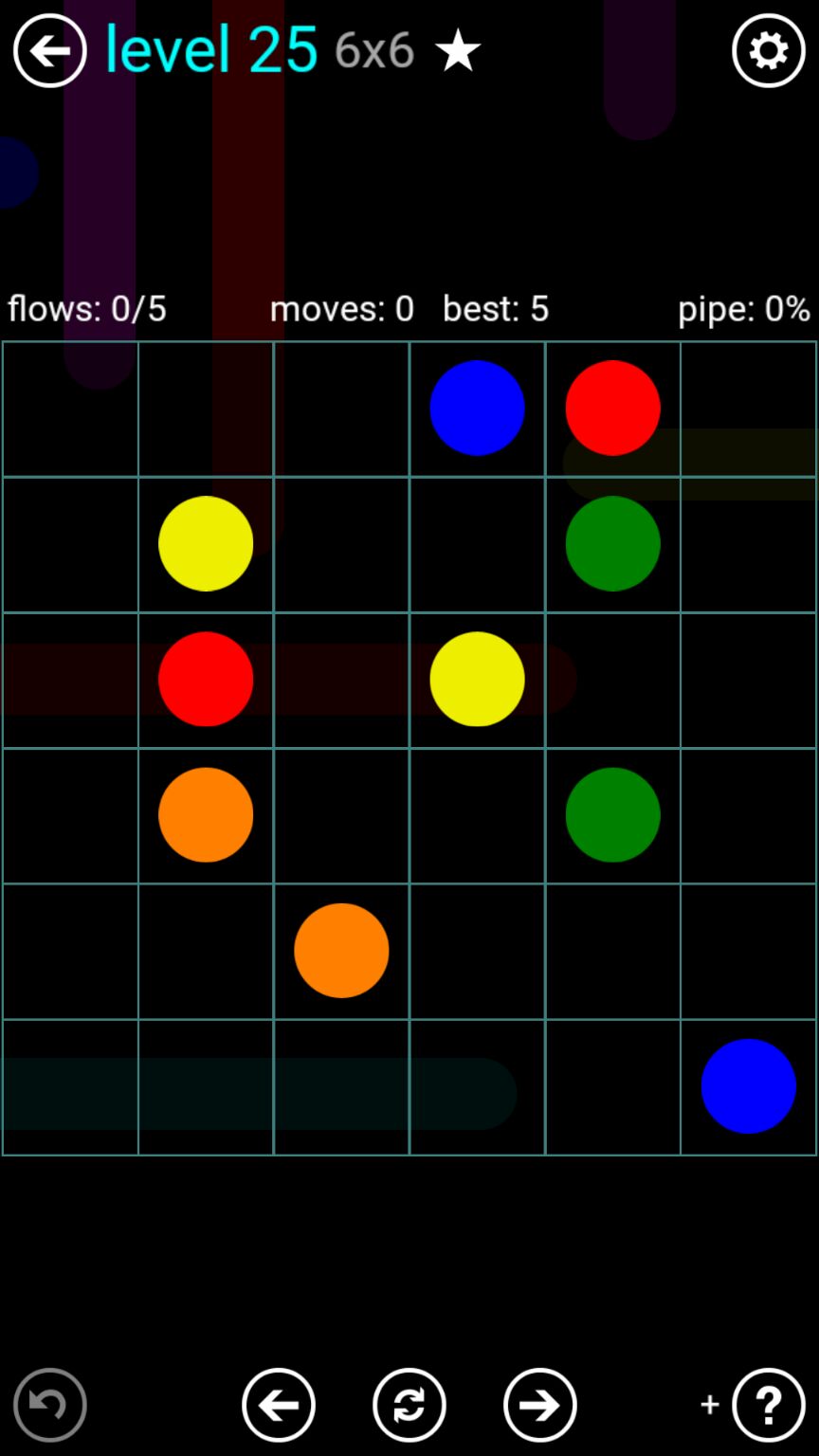Go to the next level
819x1456 pixels.
tap(539, 1404)
